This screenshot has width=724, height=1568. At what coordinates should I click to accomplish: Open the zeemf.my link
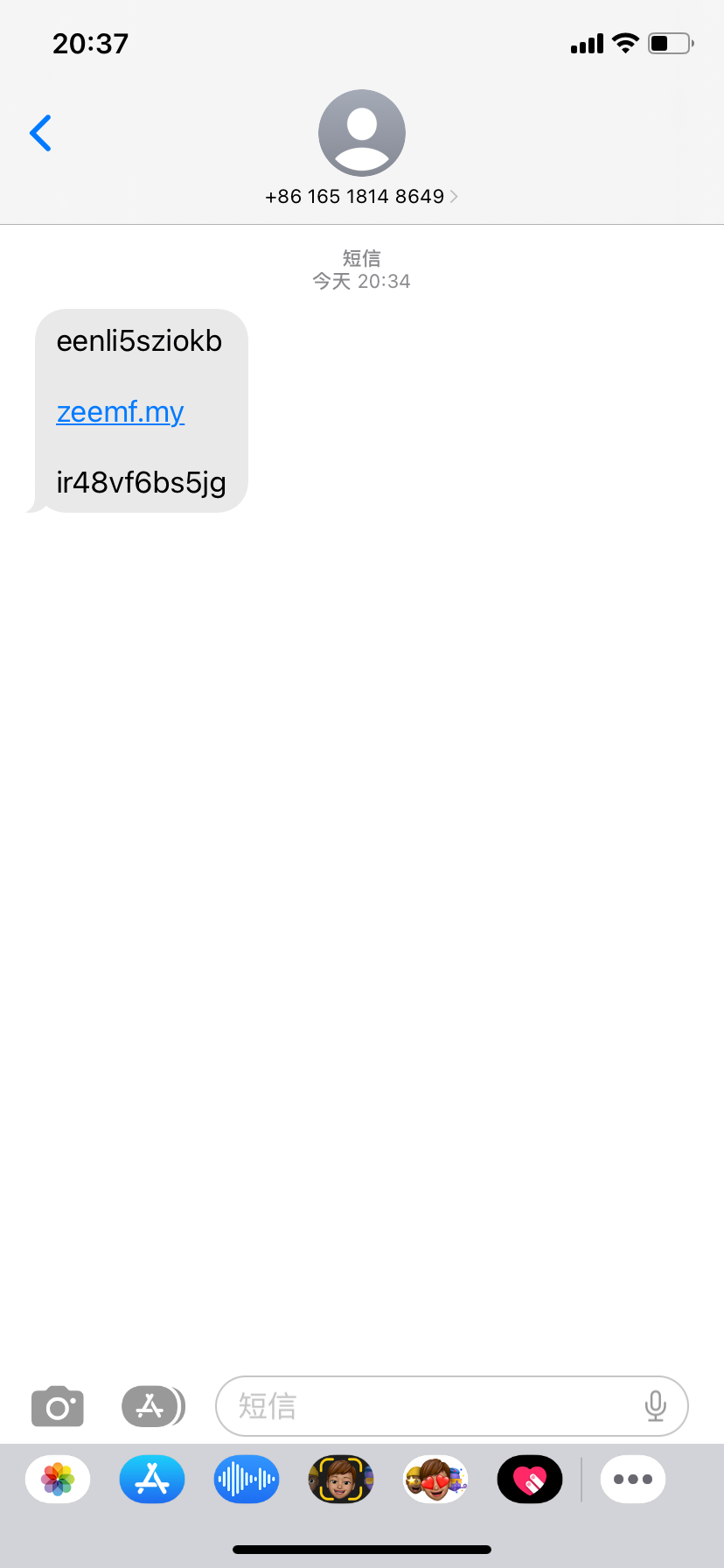click(121, 411)
